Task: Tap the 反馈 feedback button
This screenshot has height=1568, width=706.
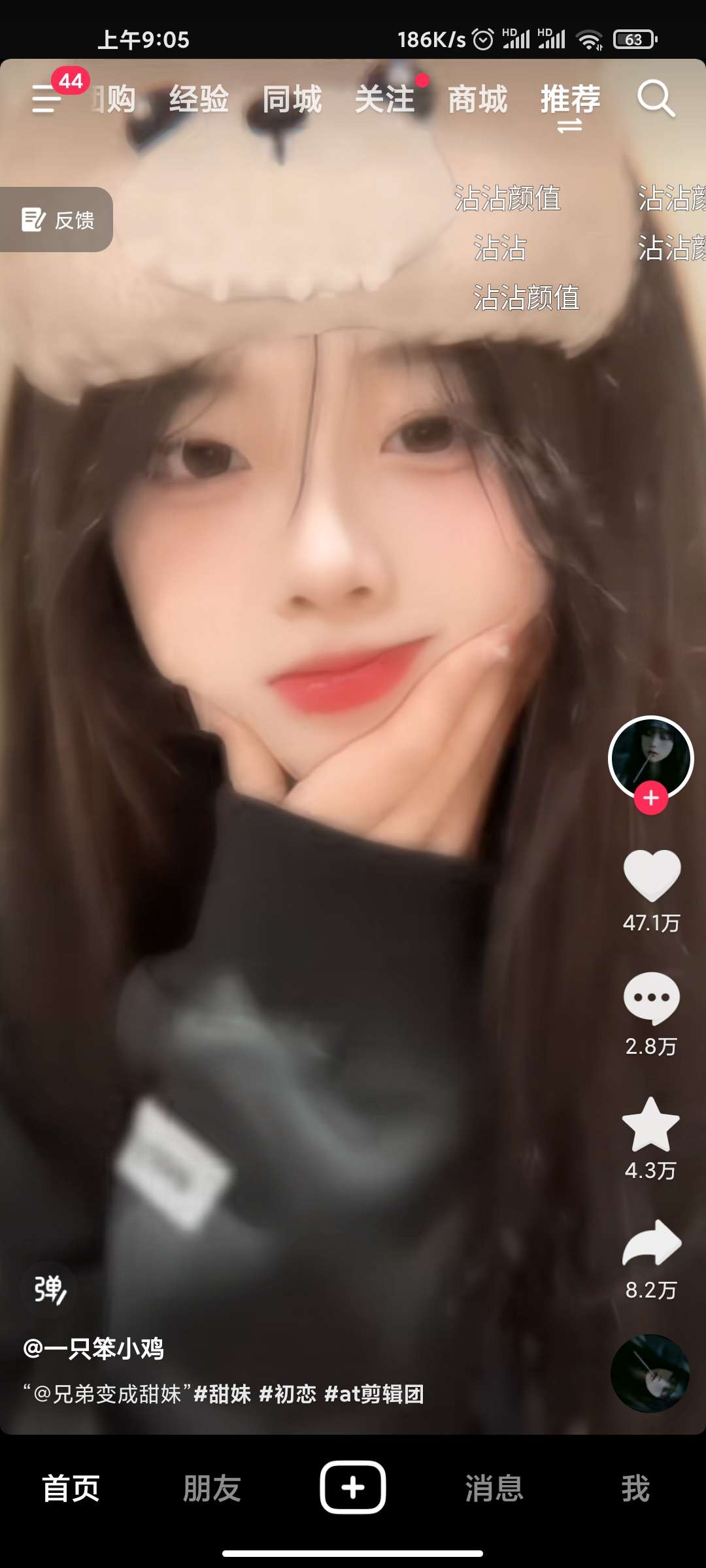Action: [x=58, y=220]
